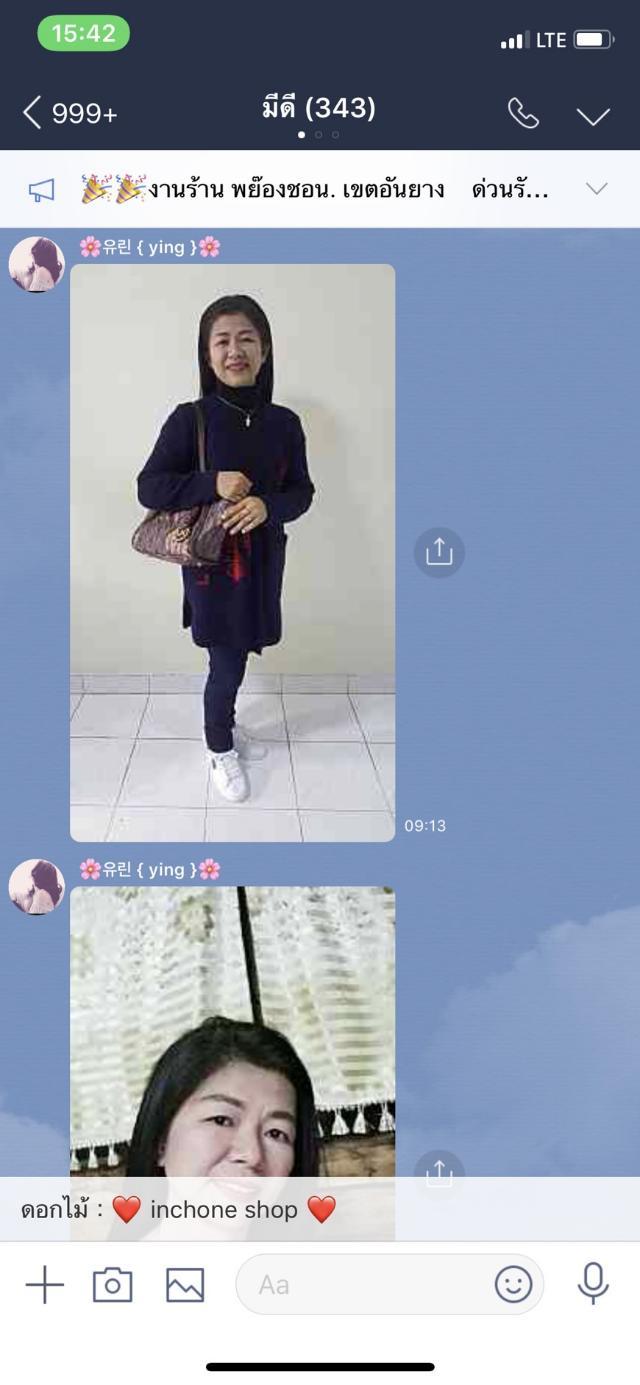The width and height of the screenshot is (640, 1385).
Task: Start a call in this group
Action: (x=523, y=113)
